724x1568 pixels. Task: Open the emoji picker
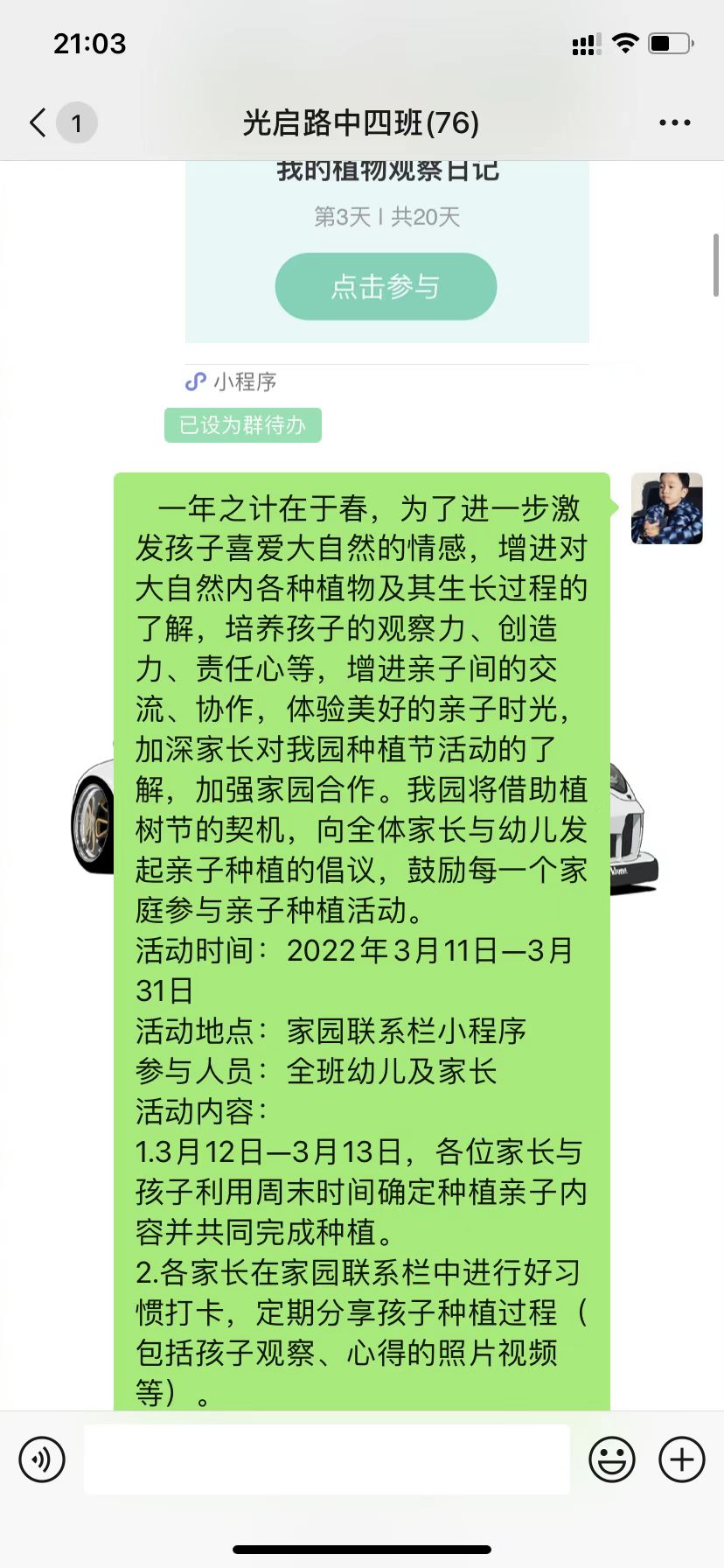pos(611,1459)
